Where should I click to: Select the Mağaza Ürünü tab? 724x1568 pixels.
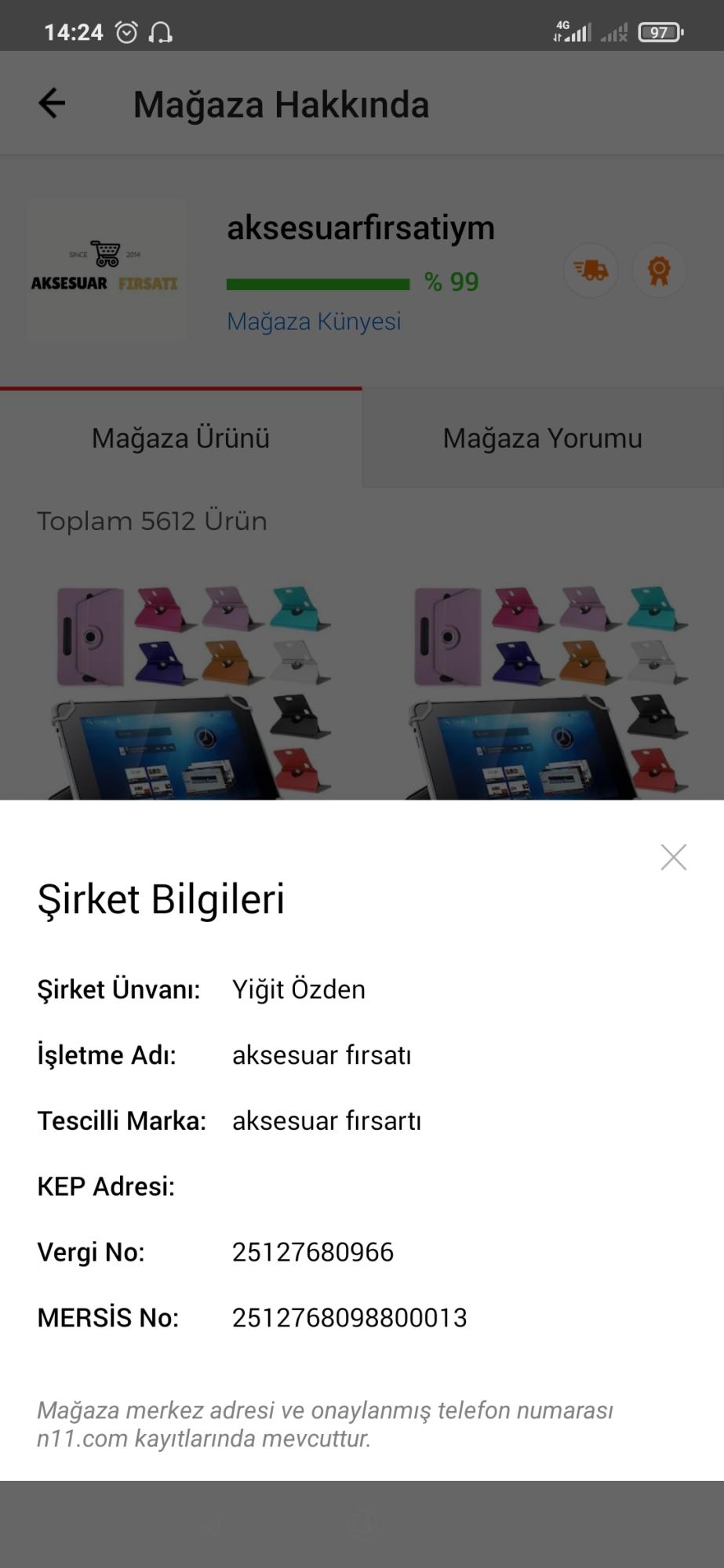pos(181,437)
